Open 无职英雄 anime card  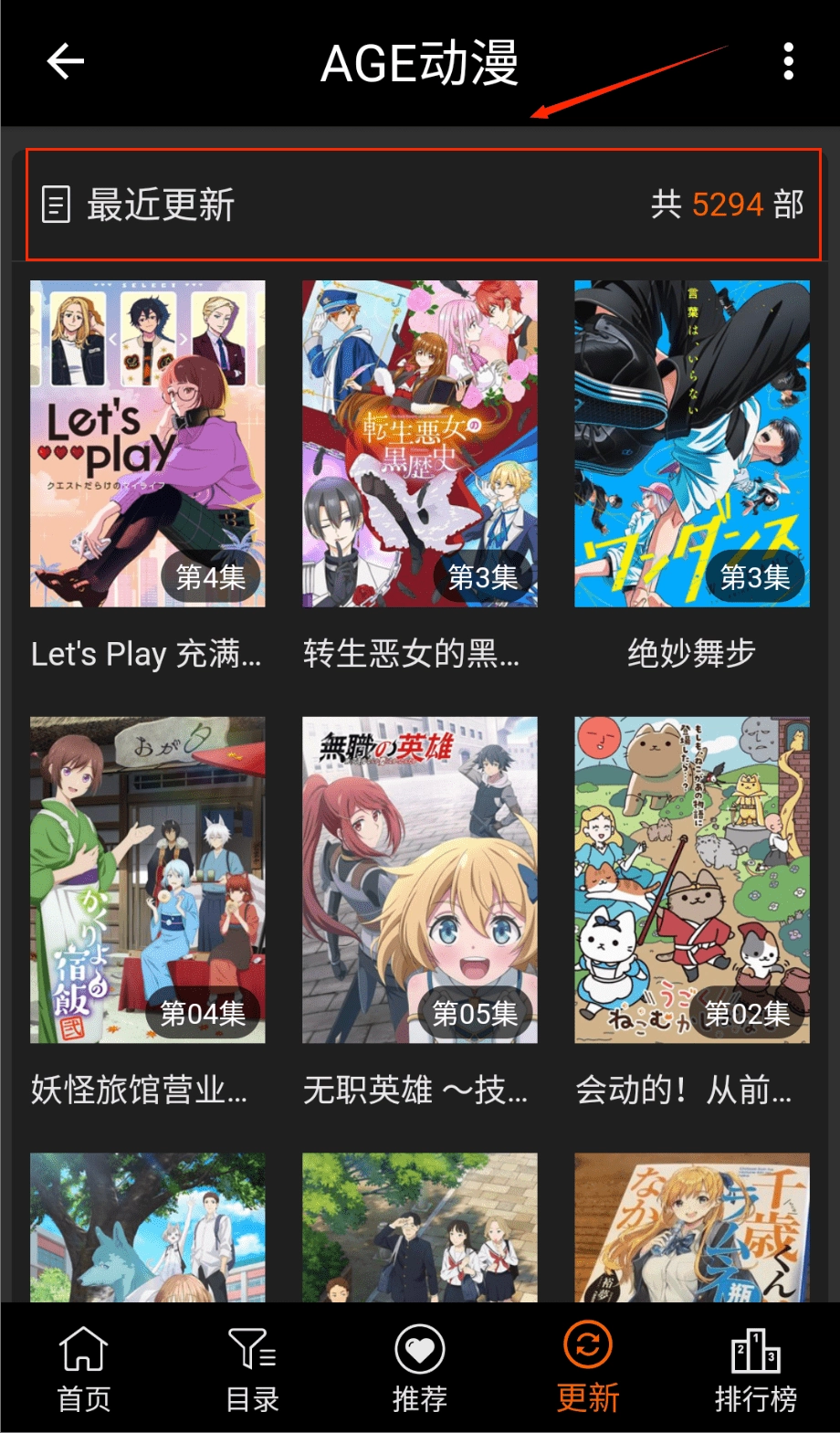tap(419, 880)
